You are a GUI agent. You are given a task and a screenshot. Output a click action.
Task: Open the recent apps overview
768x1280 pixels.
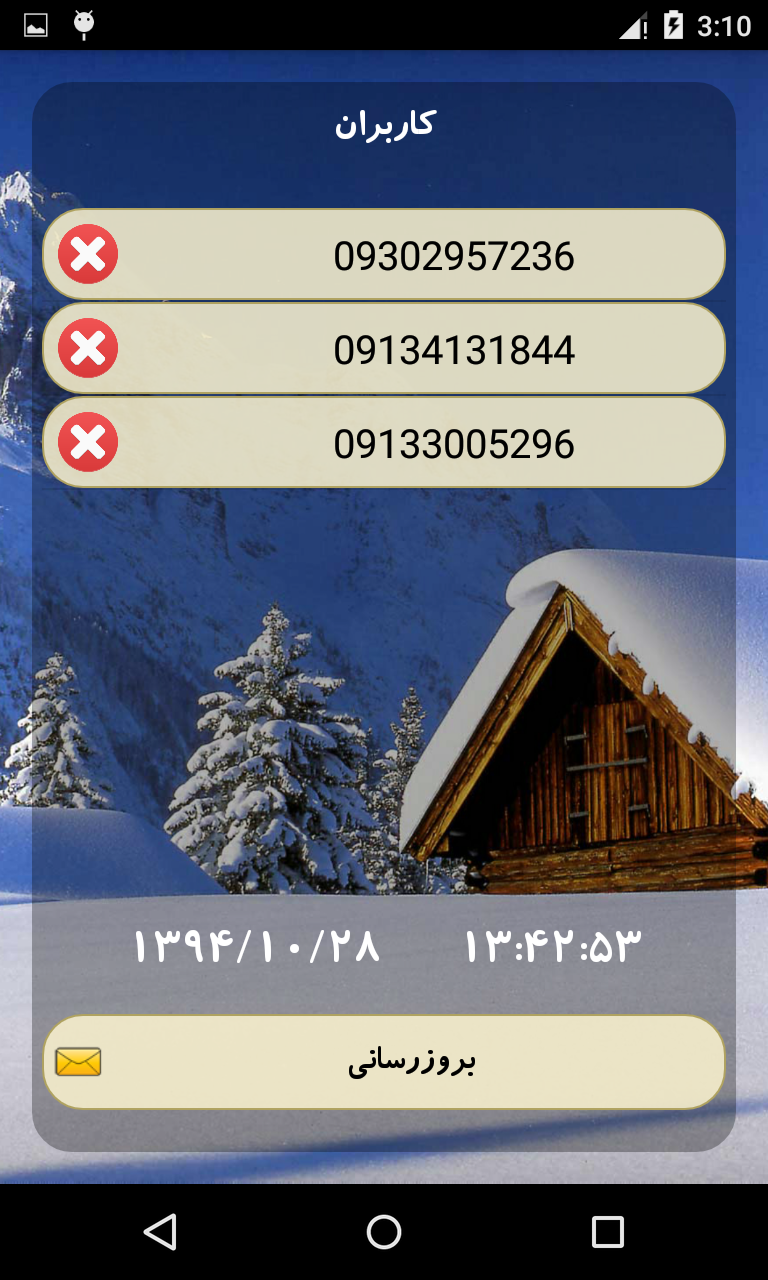coord(607,1232)
